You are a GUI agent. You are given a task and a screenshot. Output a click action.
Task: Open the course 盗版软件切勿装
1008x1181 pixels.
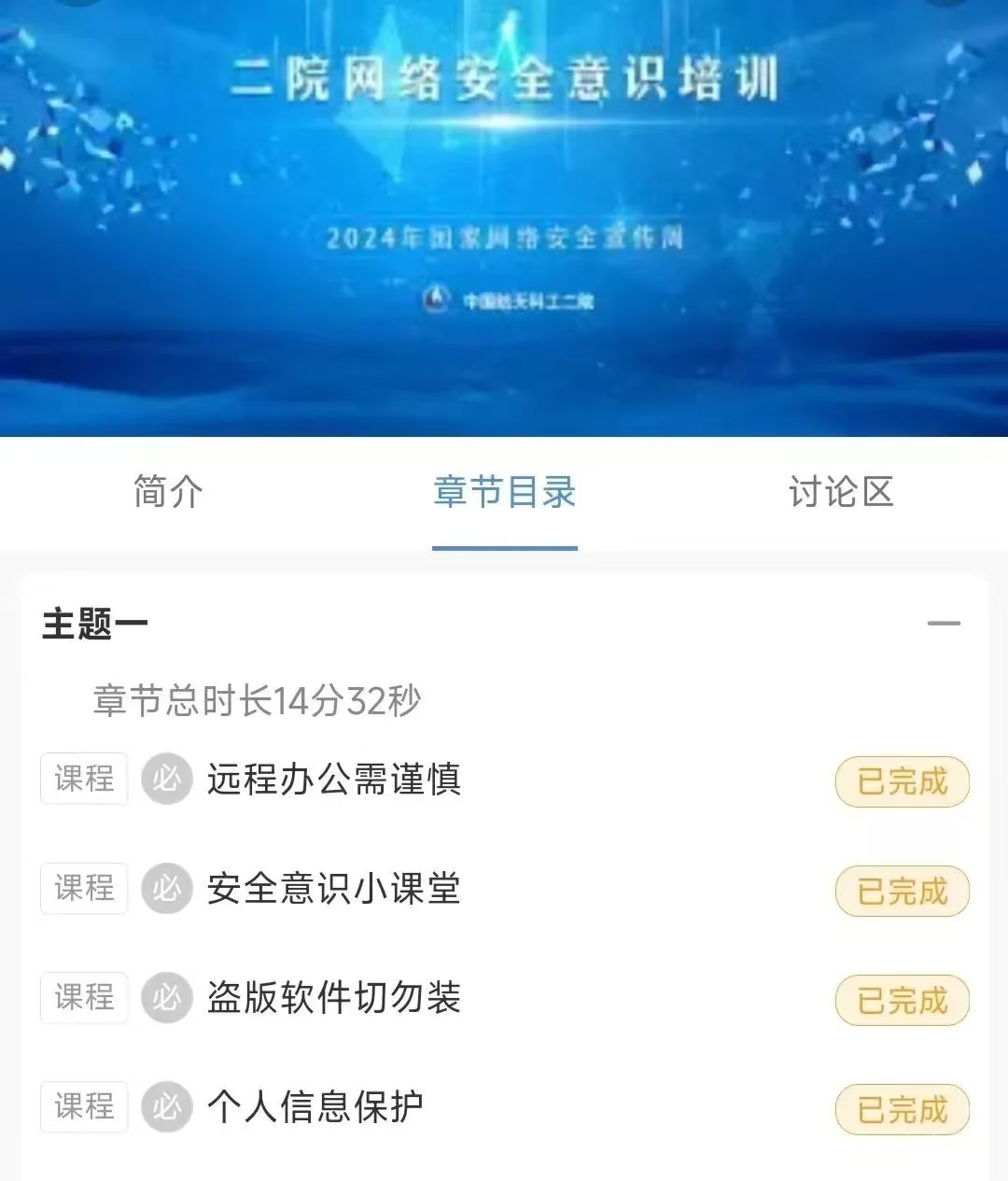click(x=333, y=998)
